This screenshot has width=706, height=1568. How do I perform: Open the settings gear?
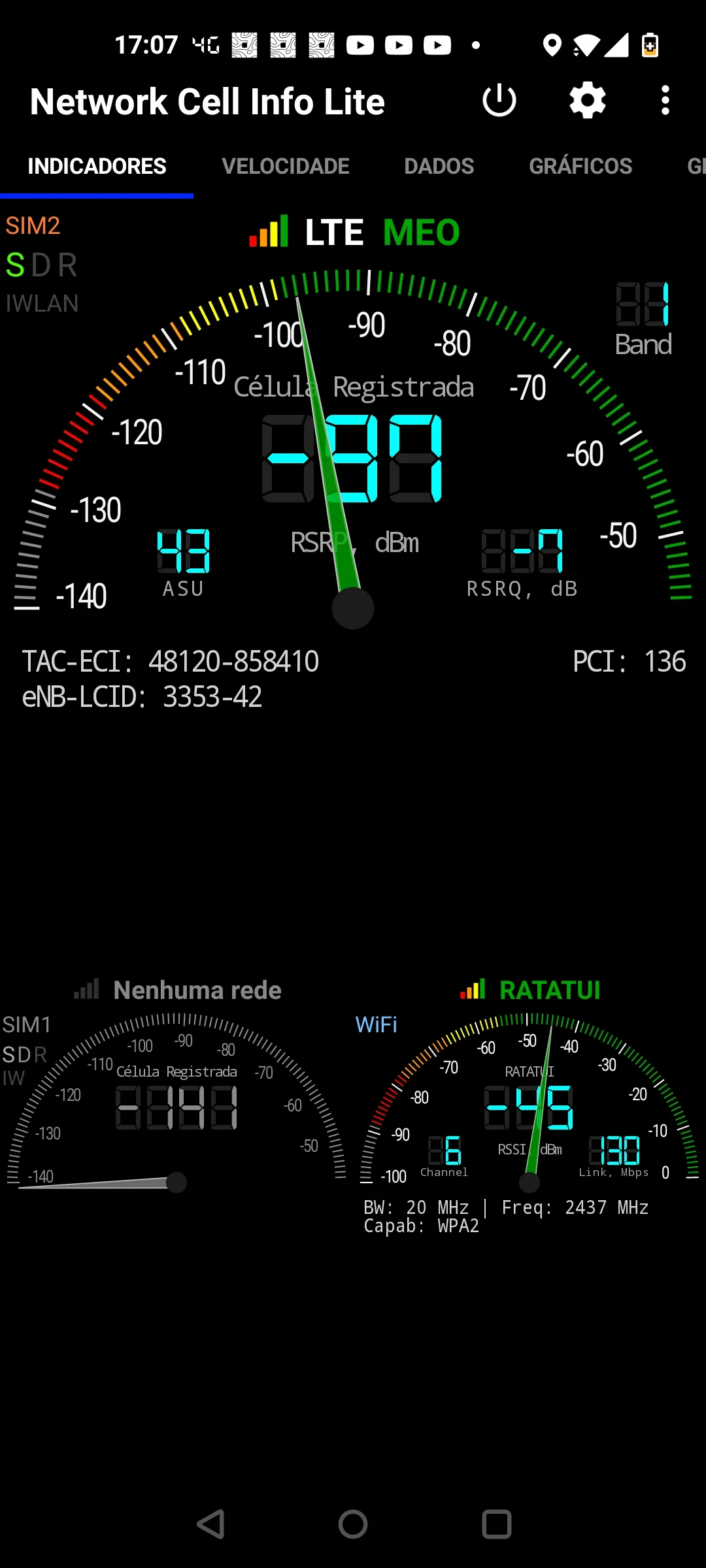587,101
